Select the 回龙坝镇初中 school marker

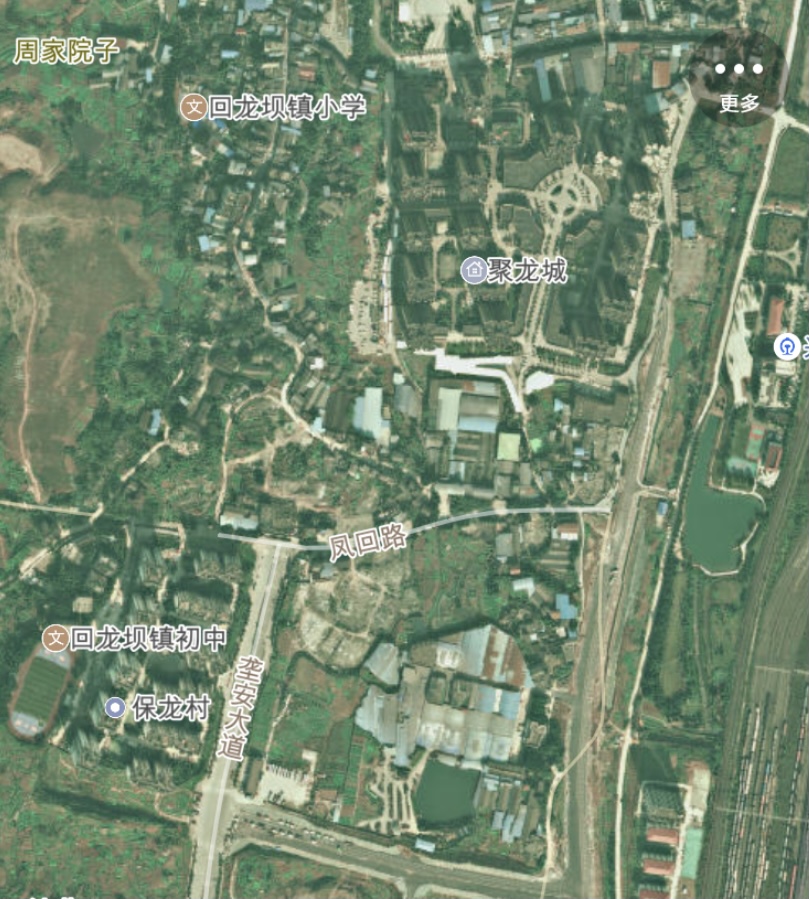pos(56,637)
